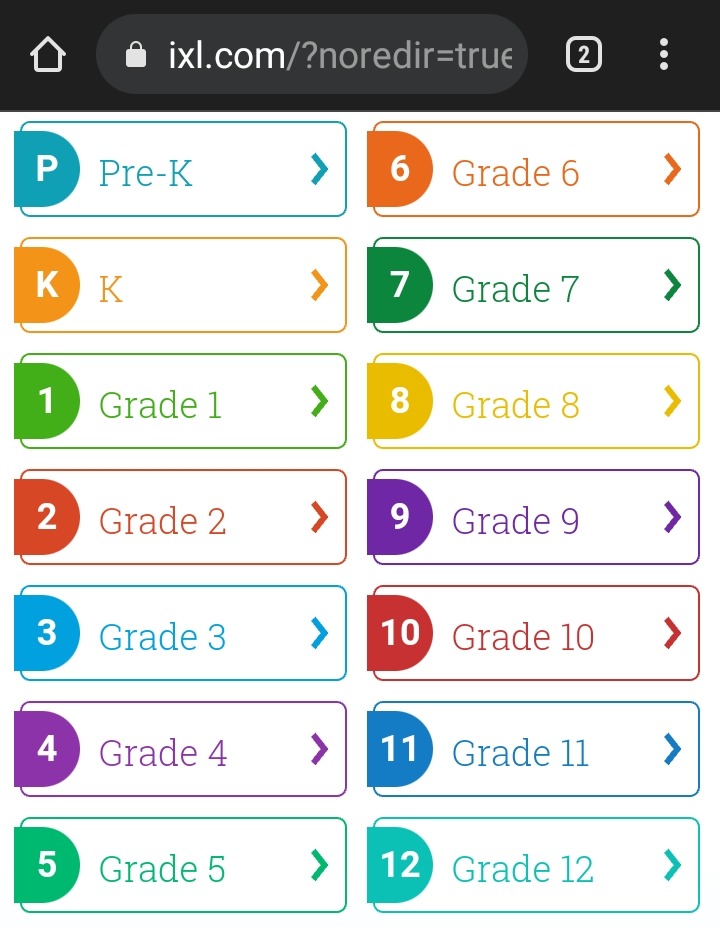Image resolution: width=720 pixels, height=927 pixels.
Task: Open Grade 6
Action: pyautogui.click(x=535, y=170)
